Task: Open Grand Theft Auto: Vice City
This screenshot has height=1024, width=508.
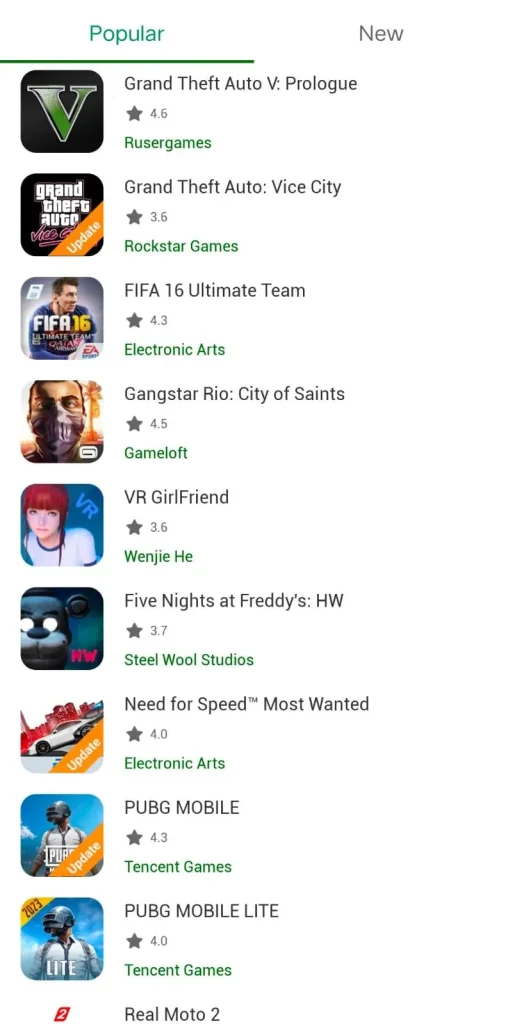Action: [254, 215]
